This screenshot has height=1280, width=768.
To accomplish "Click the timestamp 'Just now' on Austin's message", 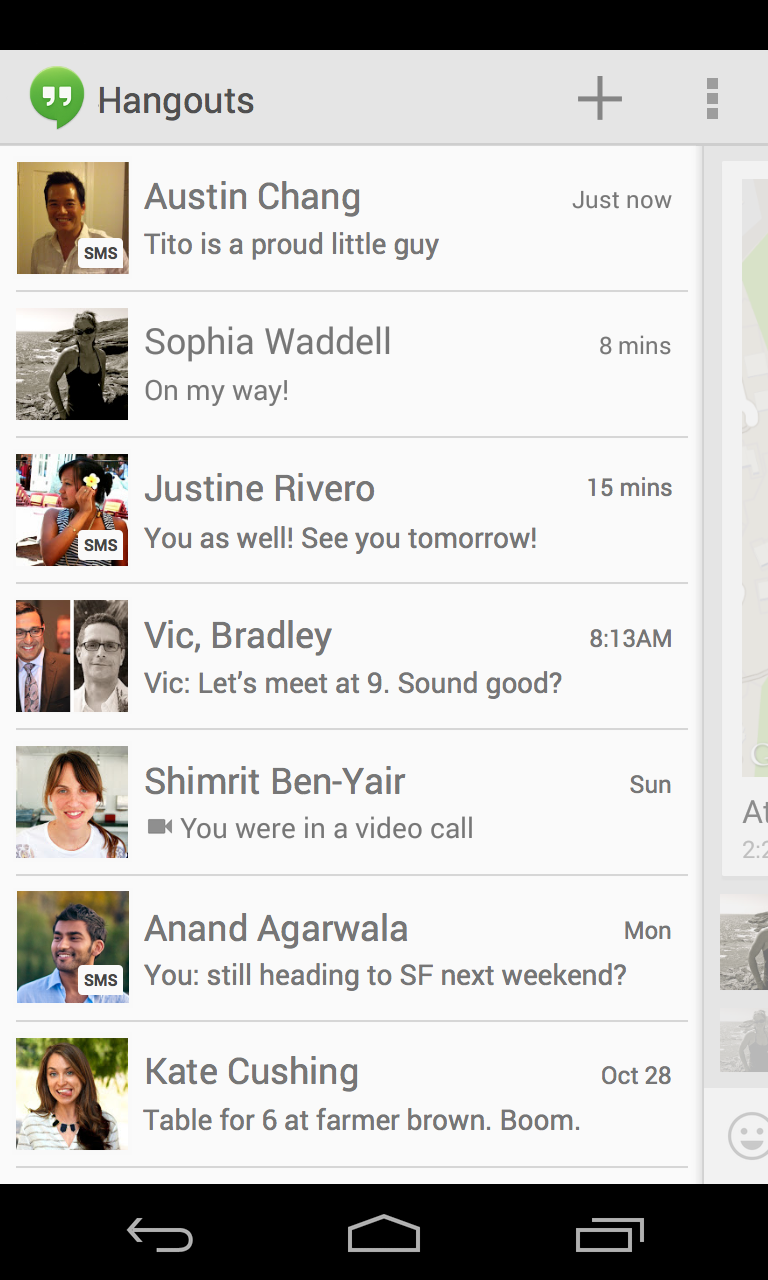I will click(621, 199).
